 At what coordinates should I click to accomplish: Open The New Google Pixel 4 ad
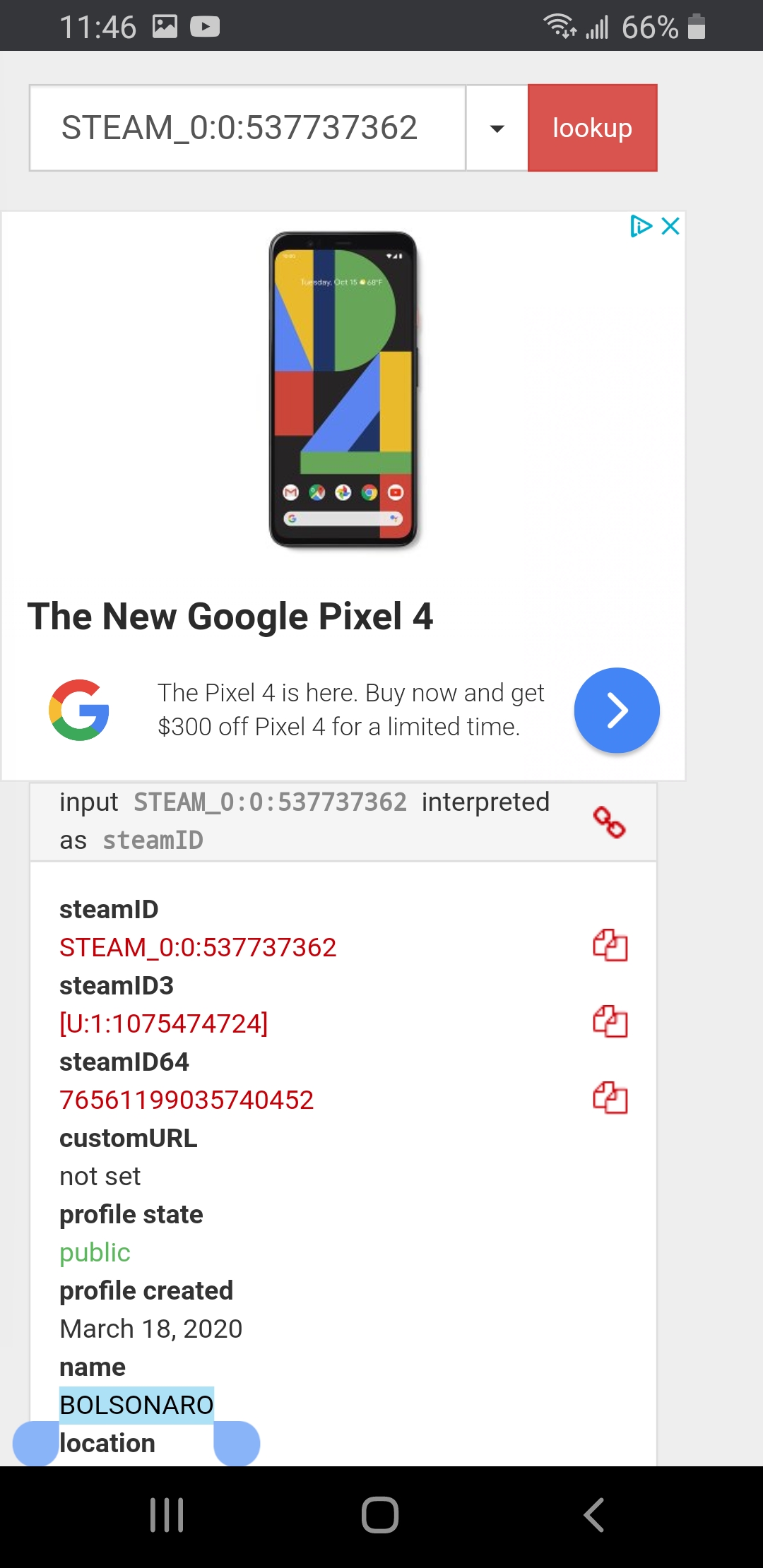(x=230, y=616)
